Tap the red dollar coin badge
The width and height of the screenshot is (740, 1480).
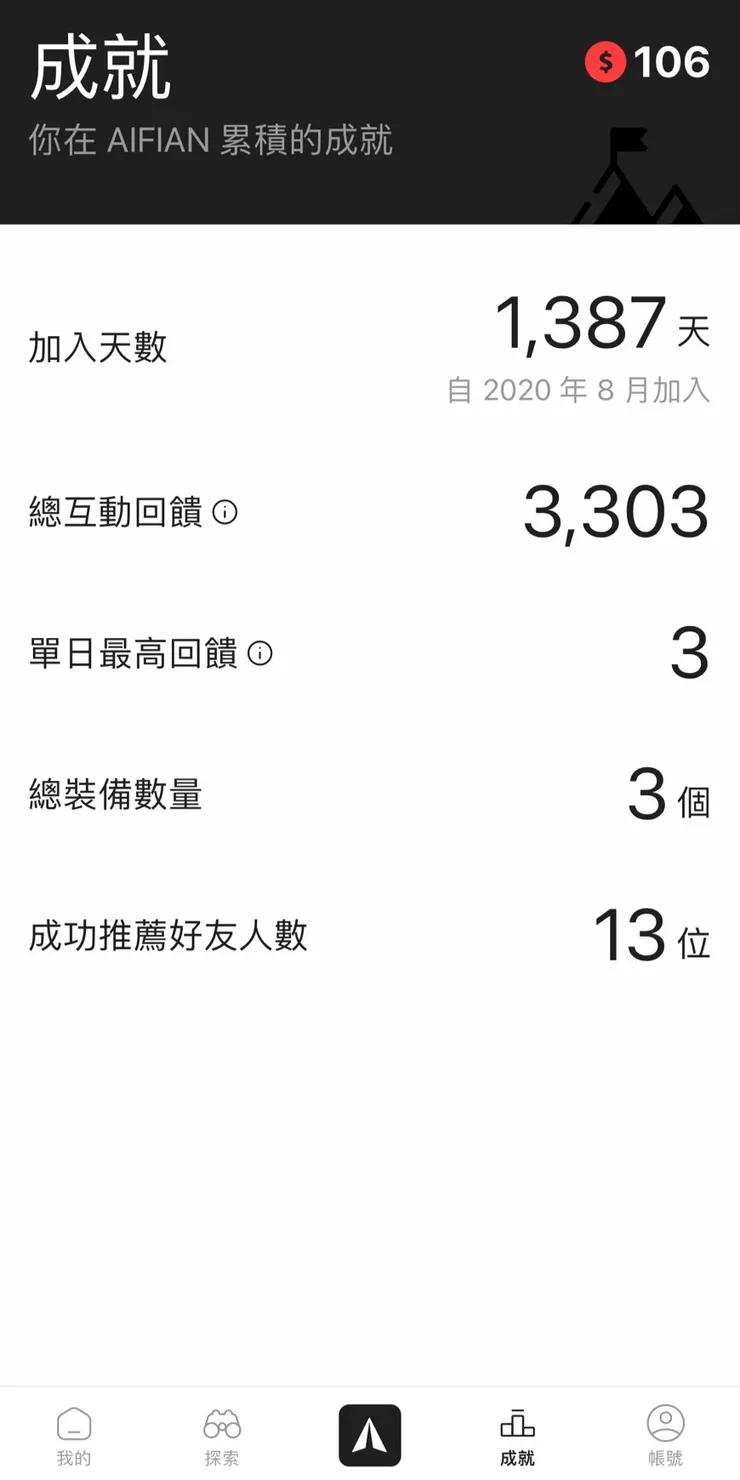pyautogui.click(x=606, y=63)
